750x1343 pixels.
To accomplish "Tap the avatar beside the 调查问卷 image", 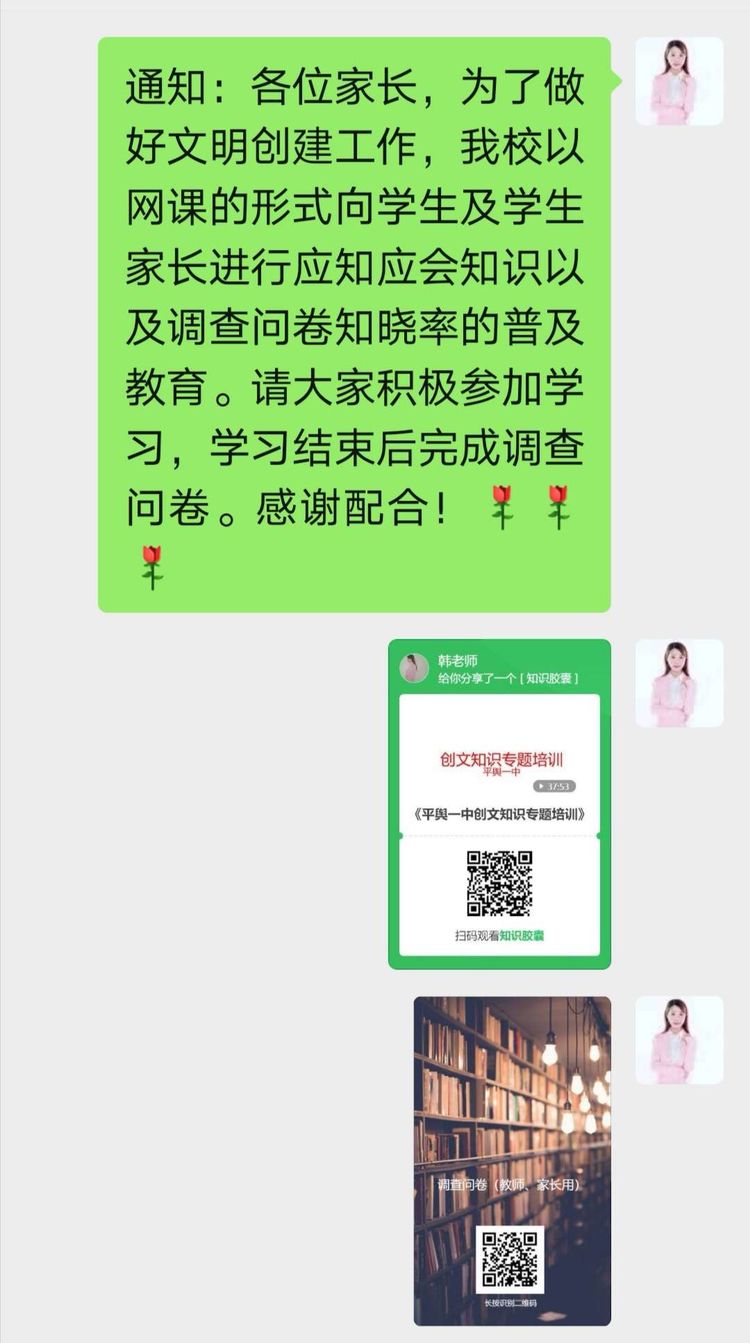I will pos(679,1040).
